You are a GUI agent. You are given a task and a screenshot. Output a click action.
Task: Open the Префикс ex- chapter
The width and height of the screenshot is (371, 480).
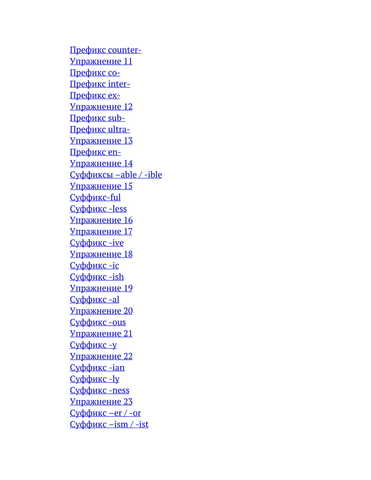click(95, 95)
